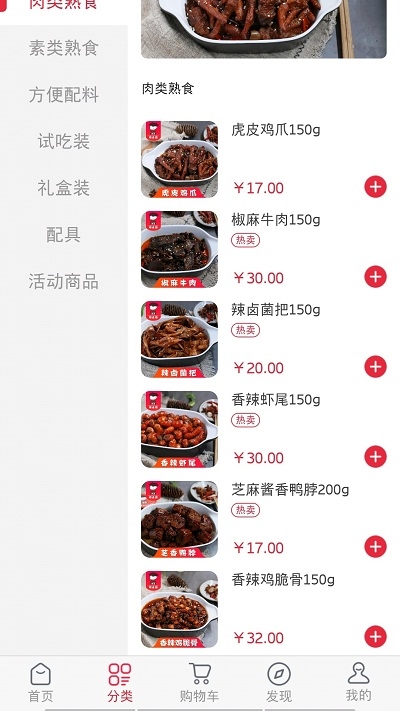Switch to the 发现 tab
This screenshot has width=400, height=711.
[279, 682]
